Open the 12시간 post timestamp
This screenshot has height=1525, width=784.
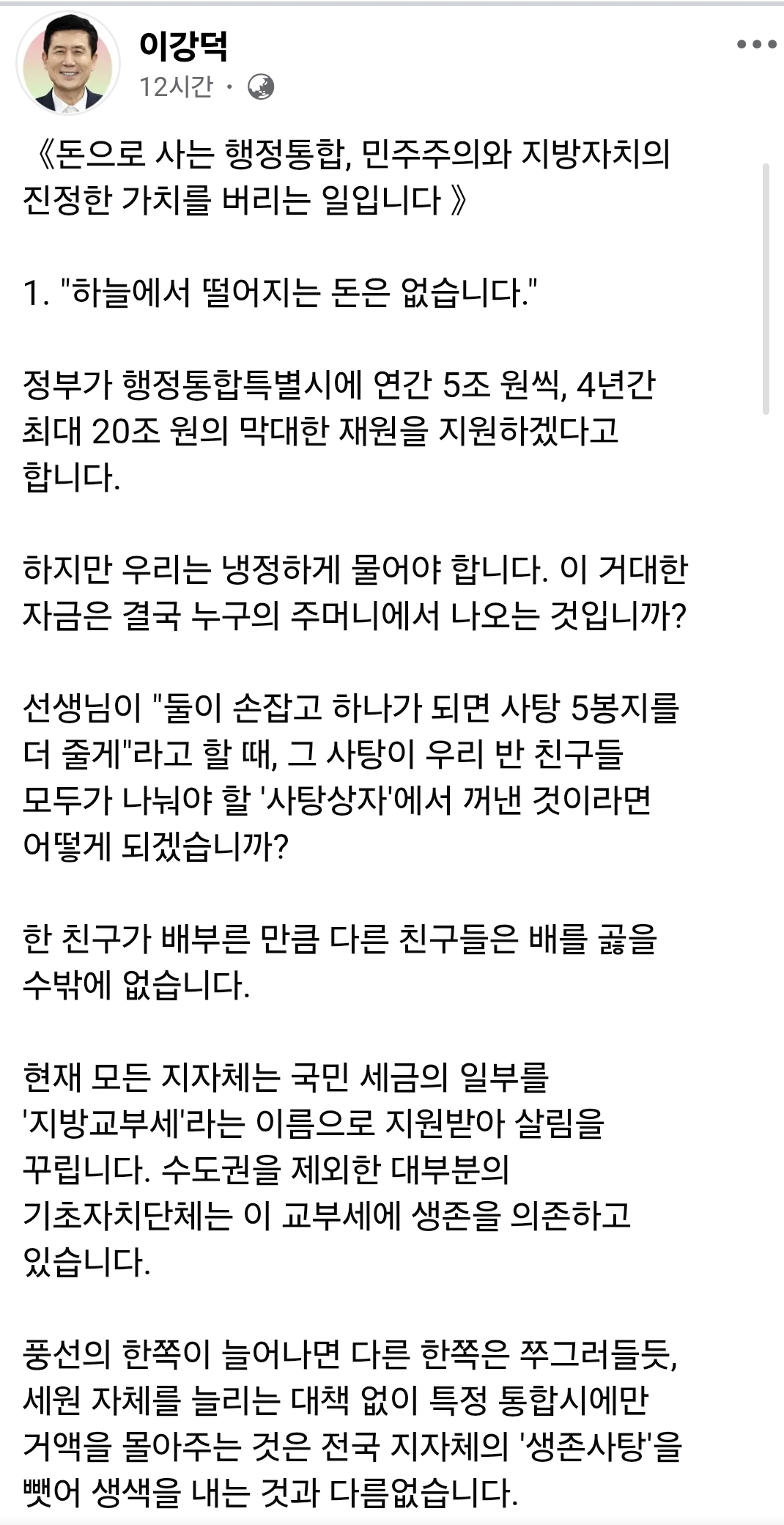176,88
